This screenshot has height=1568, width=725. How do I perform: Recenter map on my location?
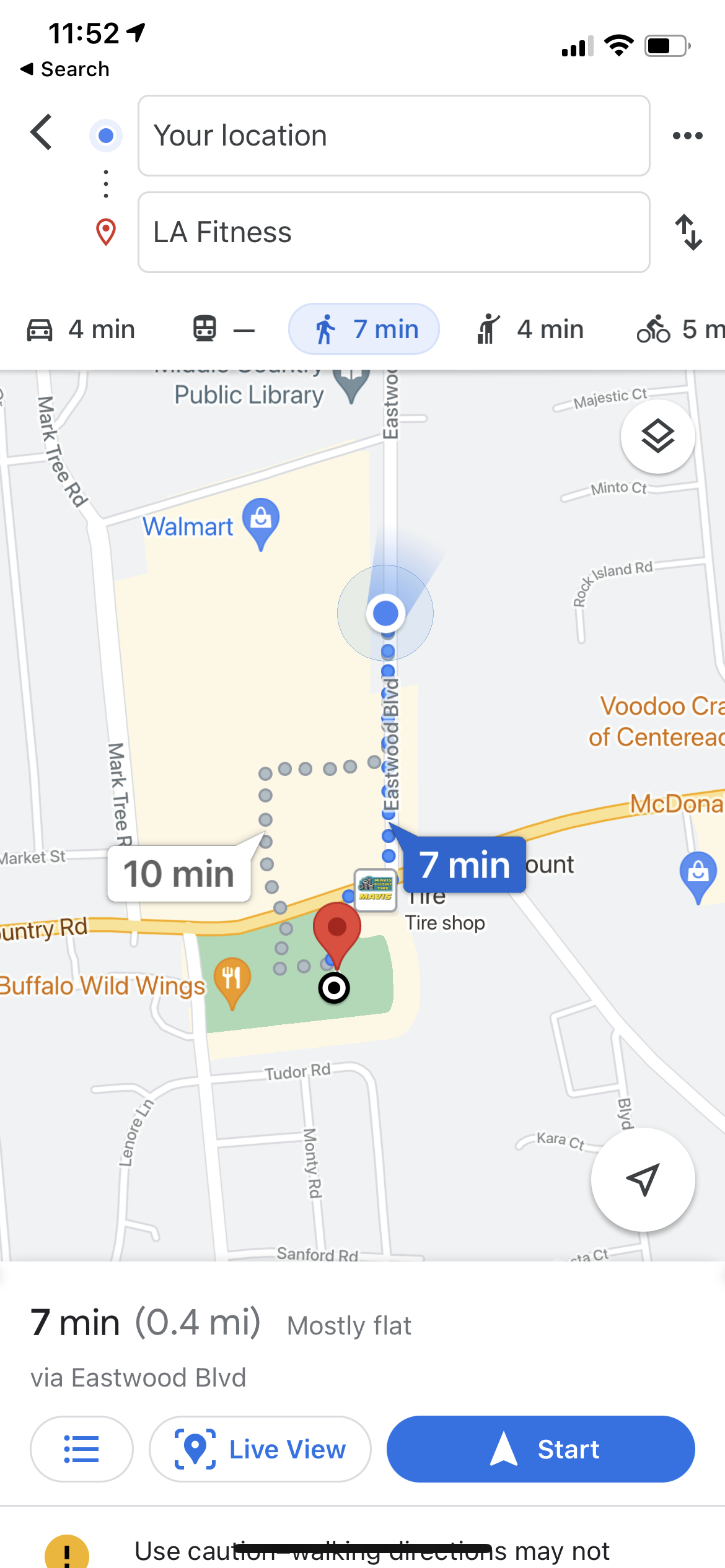(x=643, y=1180)
